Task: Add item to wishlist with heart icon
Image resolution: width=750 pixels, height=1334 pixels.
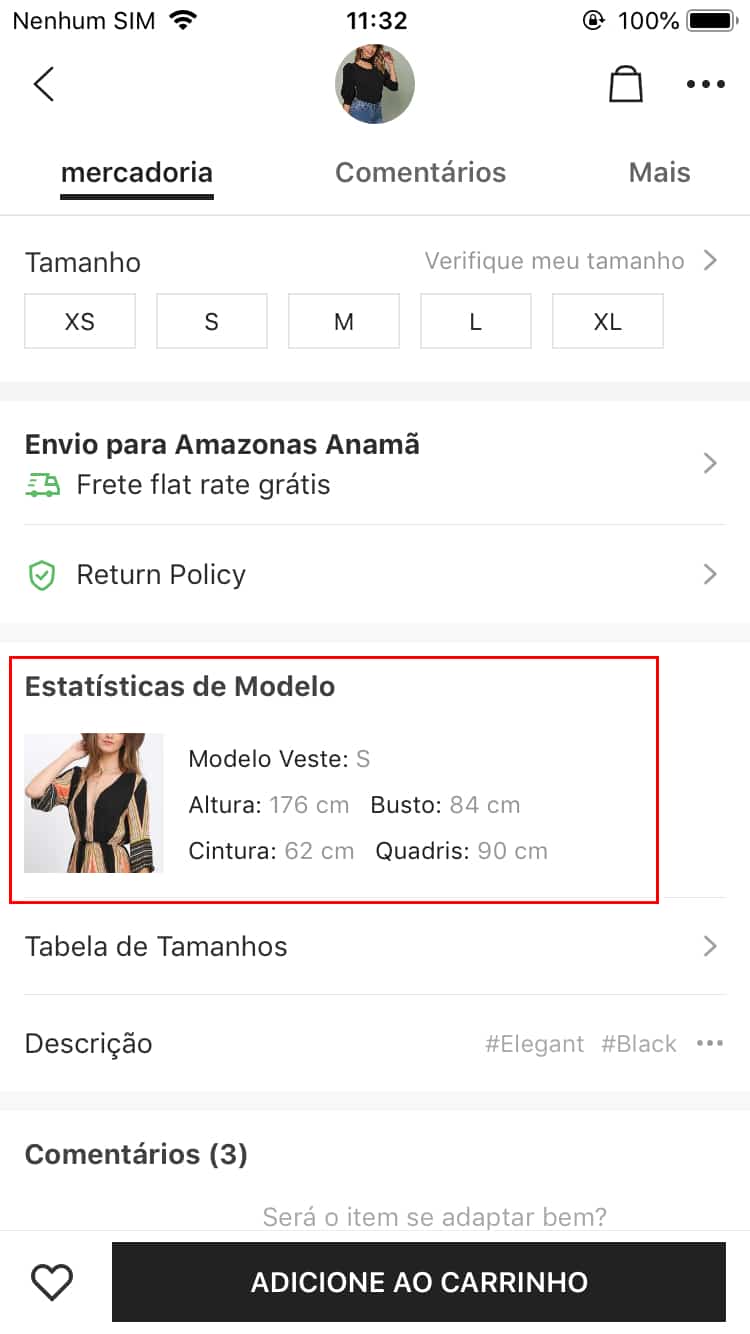Action: click(x=52, y=1282)
